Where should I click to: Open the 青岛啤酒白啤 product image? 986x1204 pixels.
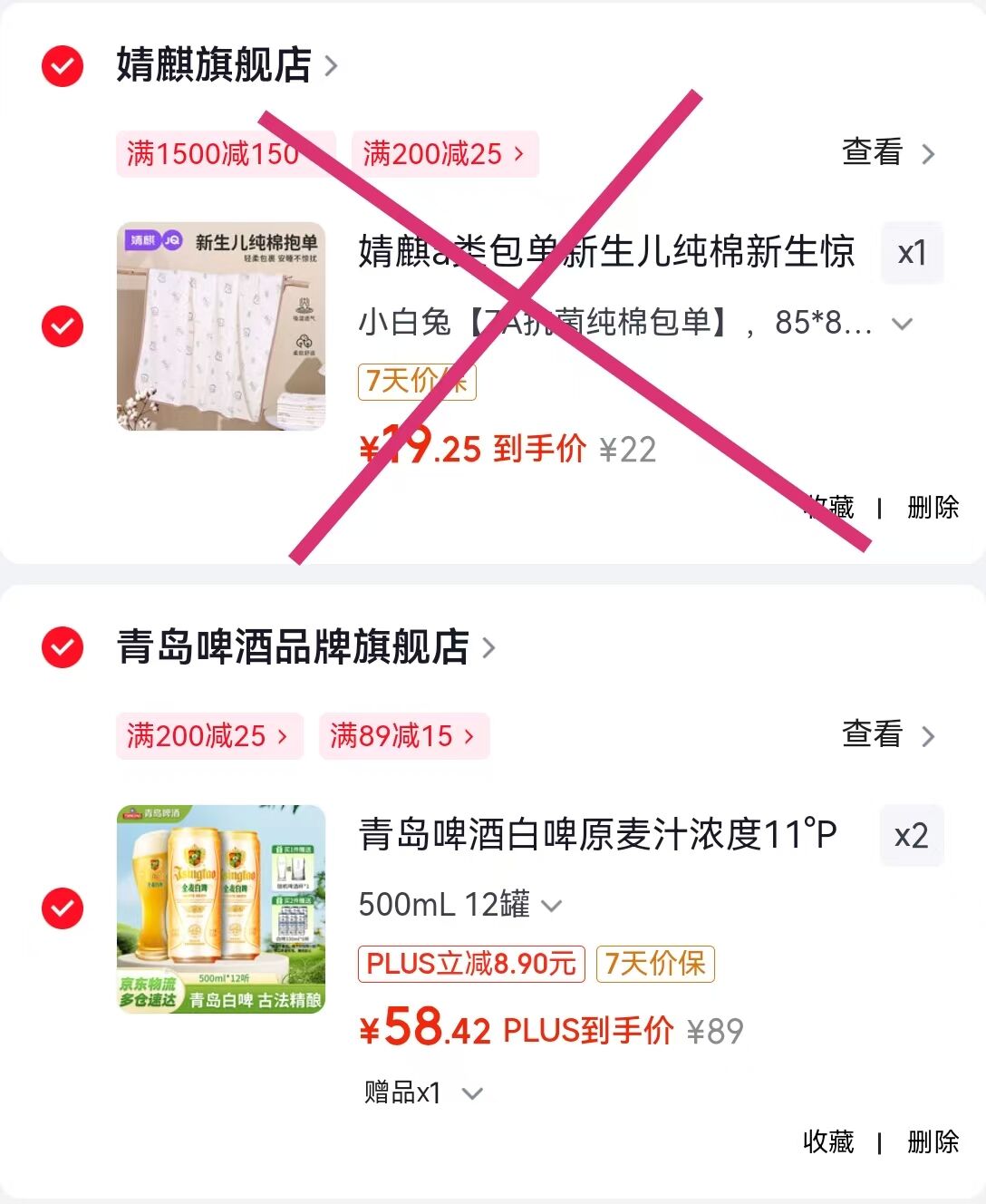pos(221,908)
